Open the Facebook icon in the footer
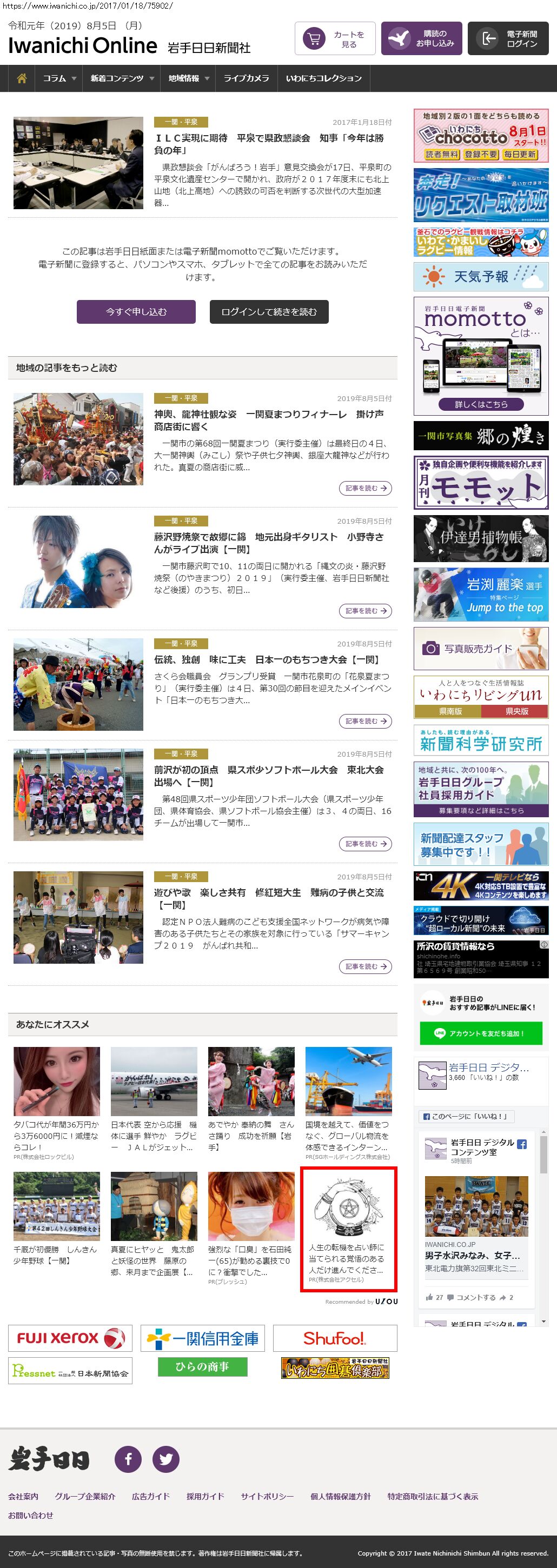The width and height of the screenshot is (557, 1568). [x=128, y=1459]
